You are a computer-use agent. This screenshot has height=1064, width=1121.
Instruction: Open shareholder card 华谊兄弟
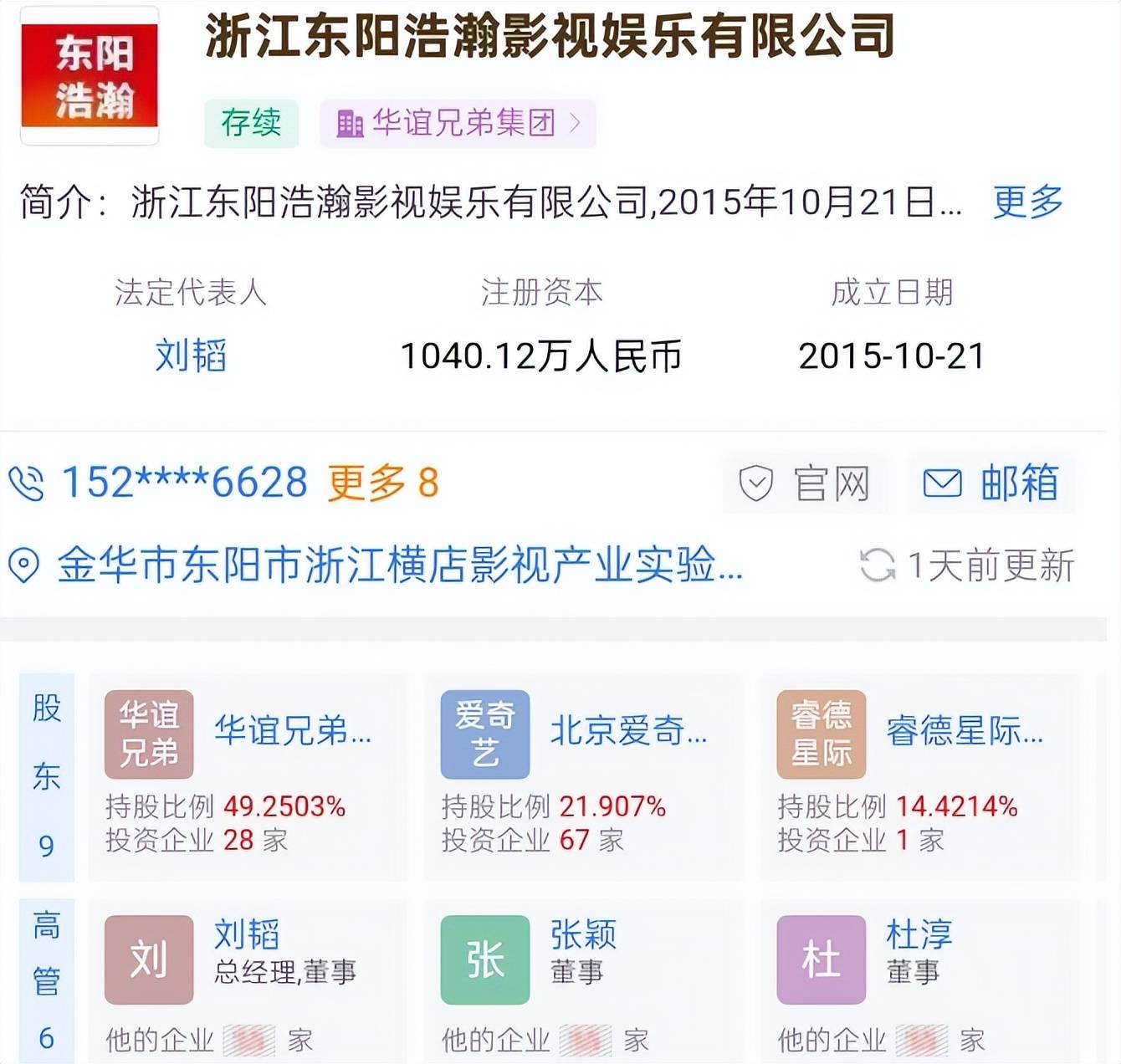pos(247,776)
